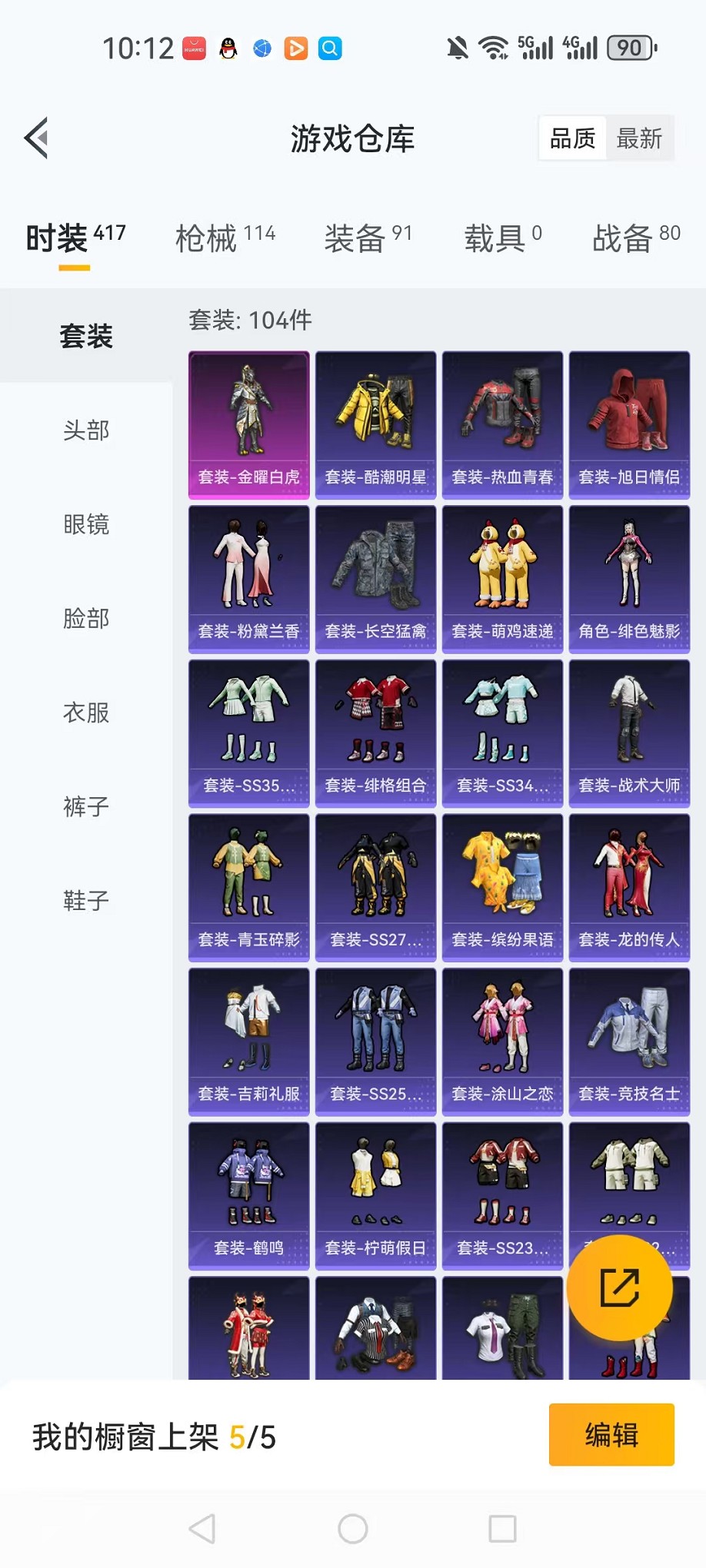
Task: Open the 战备 tab
Action: (x=635, y=238)
